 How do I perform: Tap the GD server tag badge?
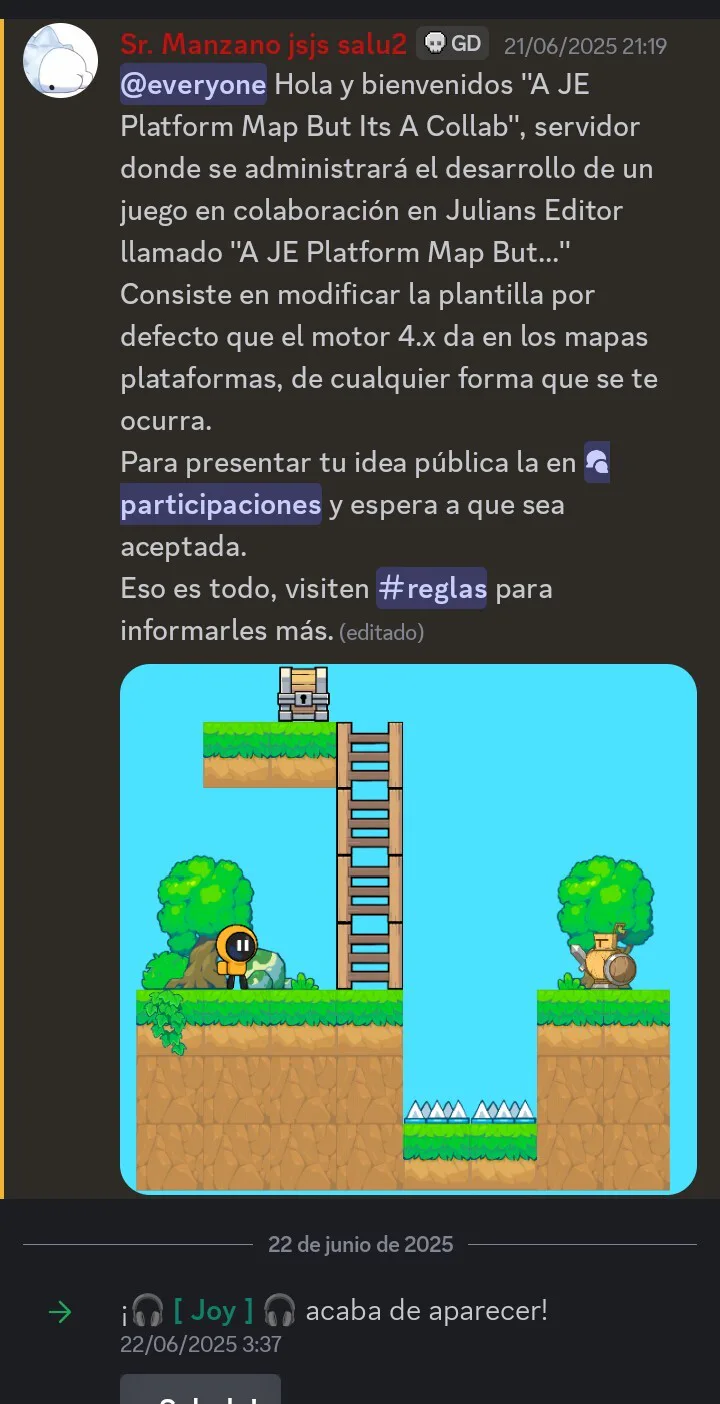[452, 44]
